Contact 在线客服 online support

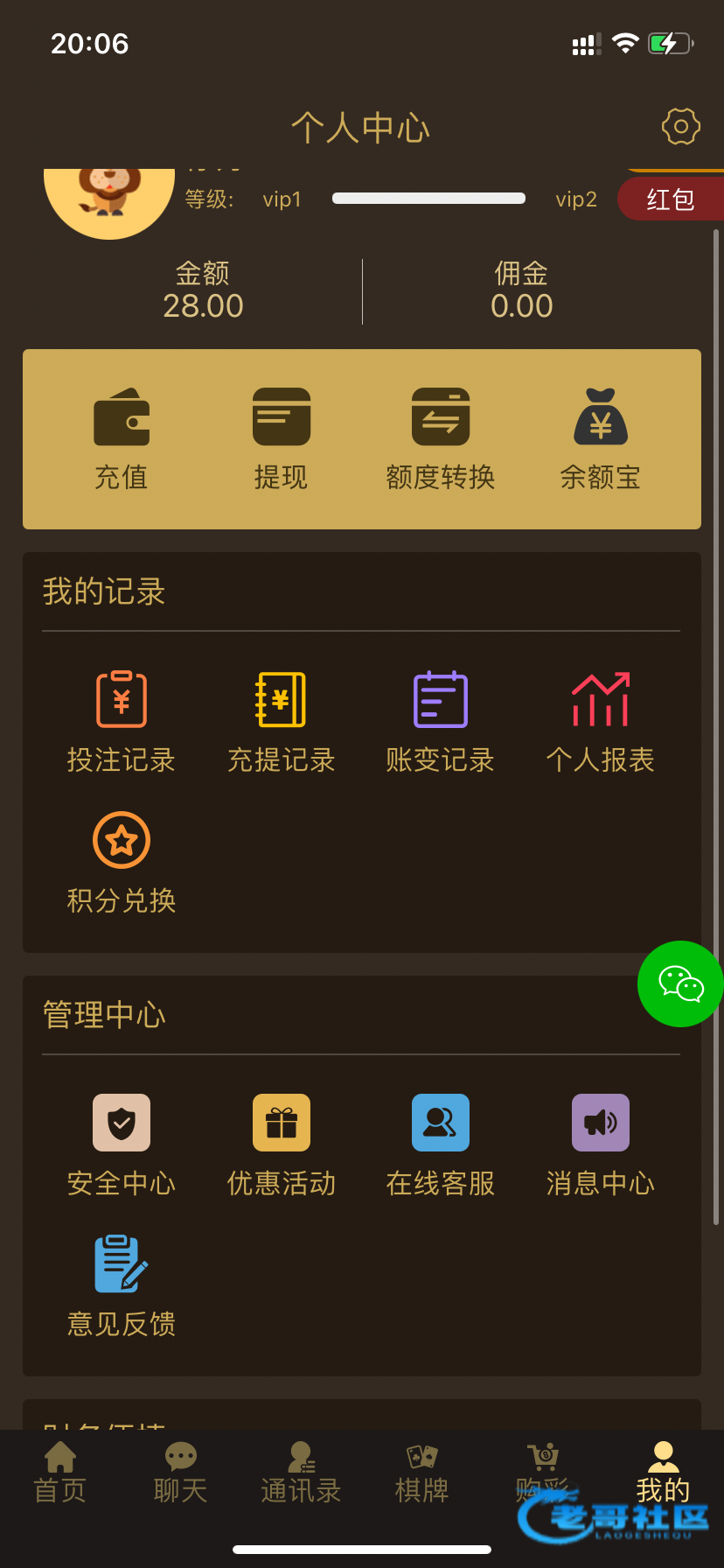pyautogui.click(x=441, y=1144)
